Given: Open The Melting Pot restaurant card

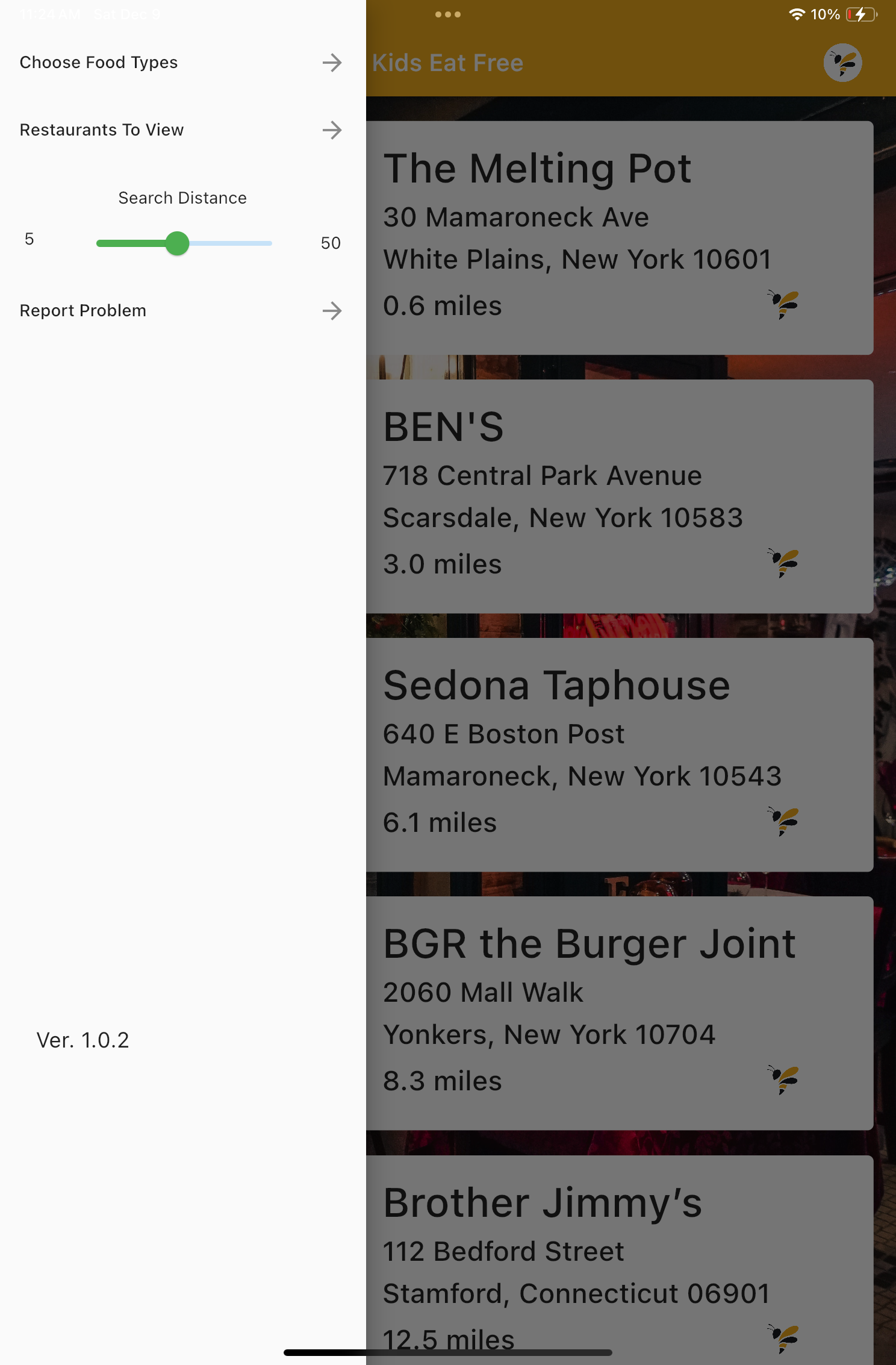Looking at the screenshot, I should [619, 238].
